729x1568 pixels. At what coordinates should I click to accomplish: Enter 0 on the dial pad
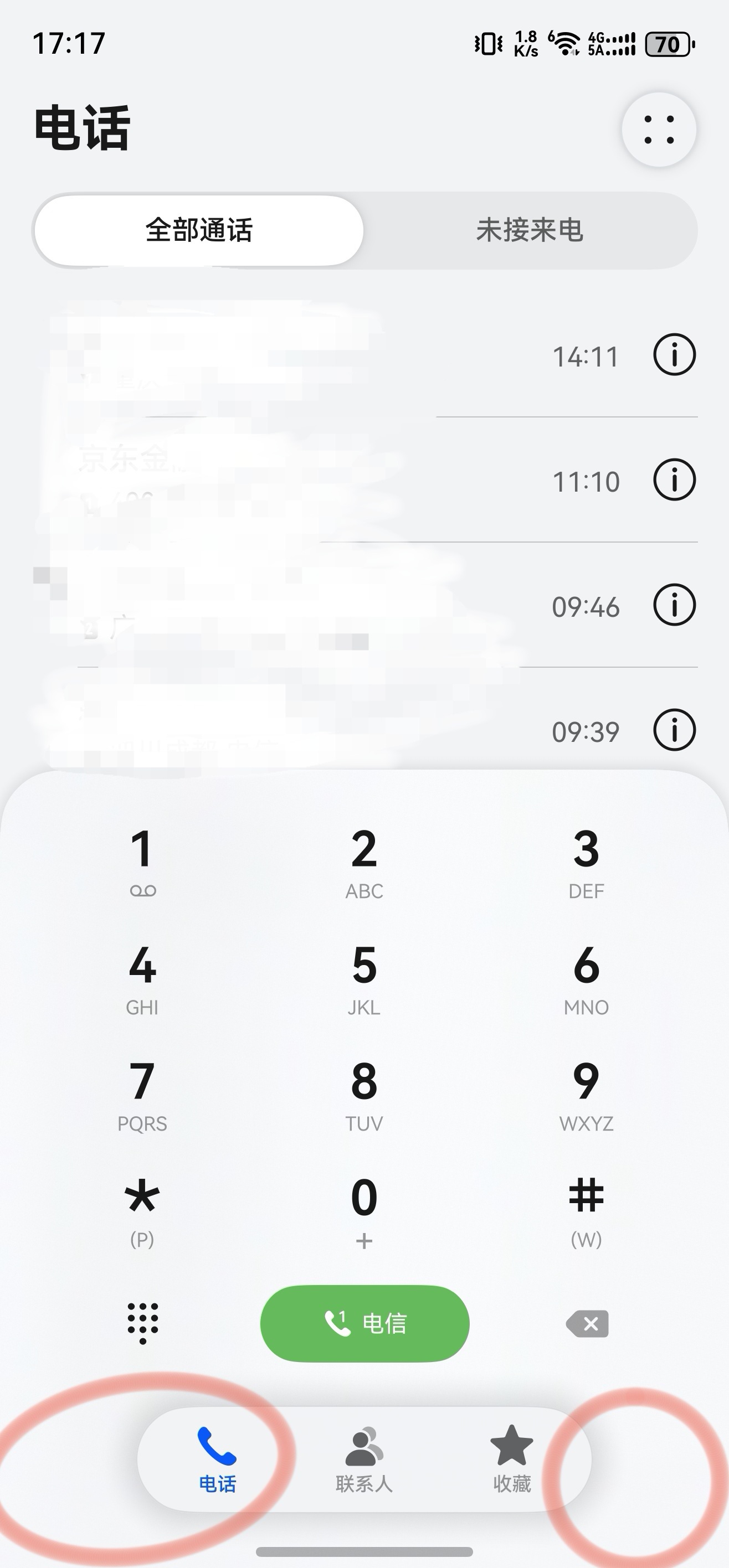(x=364, y=1209)
